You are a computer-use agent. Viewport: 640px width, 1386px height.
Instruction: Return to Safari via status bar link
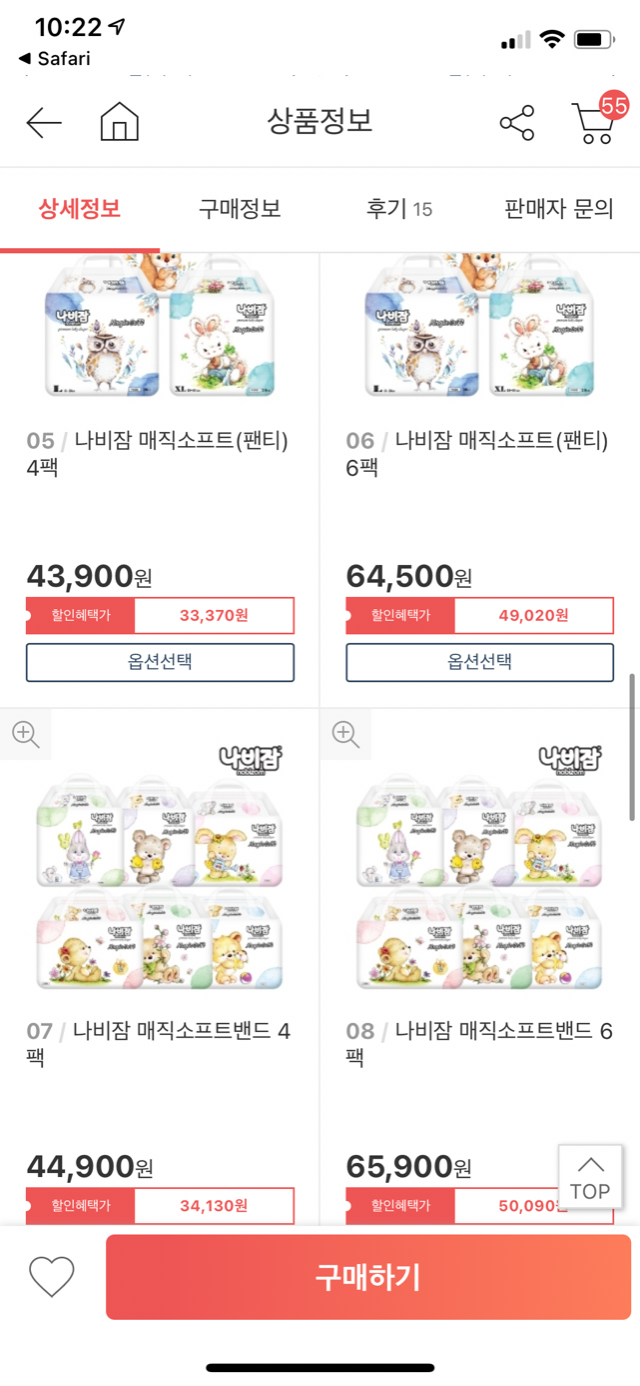[x=55, y=59]
